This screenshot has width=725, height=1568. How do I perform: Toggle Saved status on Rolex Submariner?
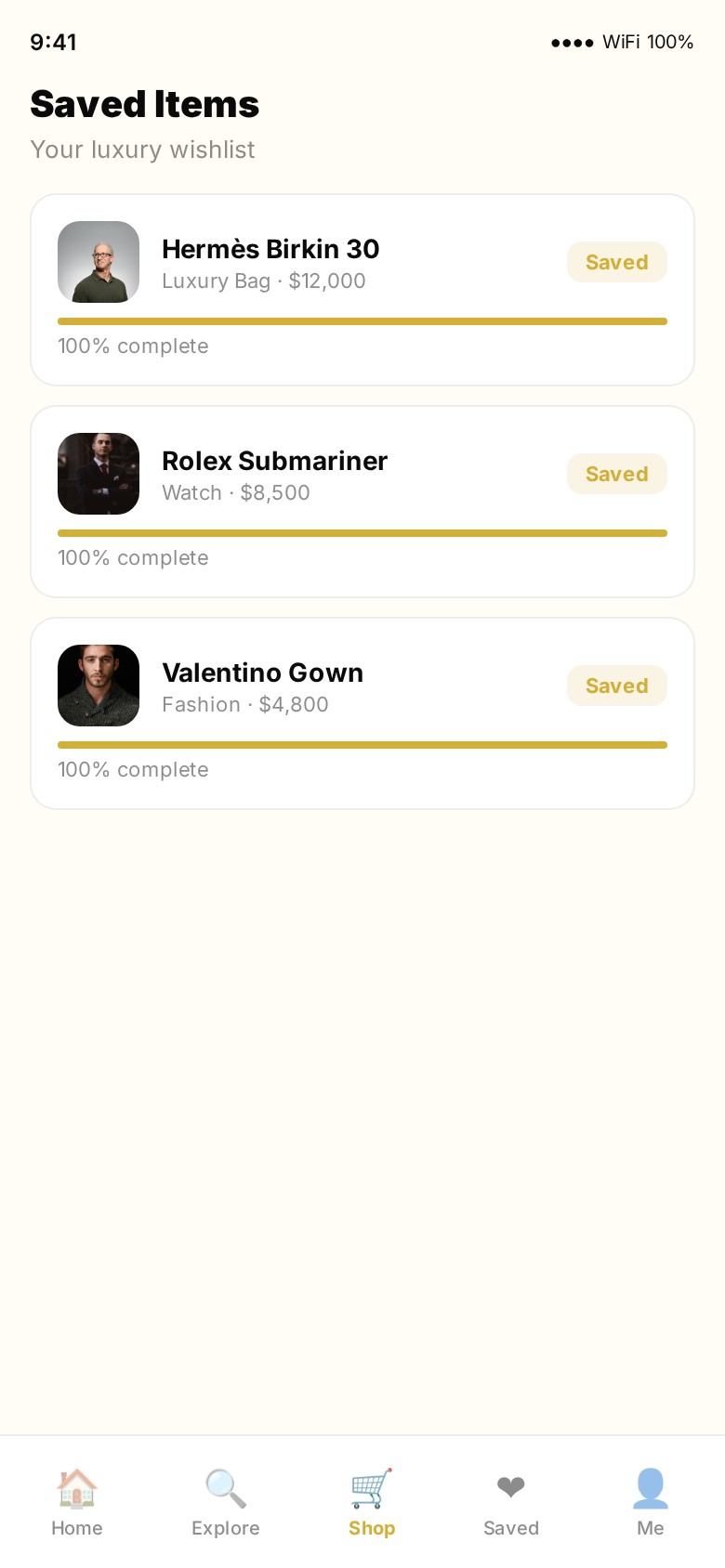[617, 474]
